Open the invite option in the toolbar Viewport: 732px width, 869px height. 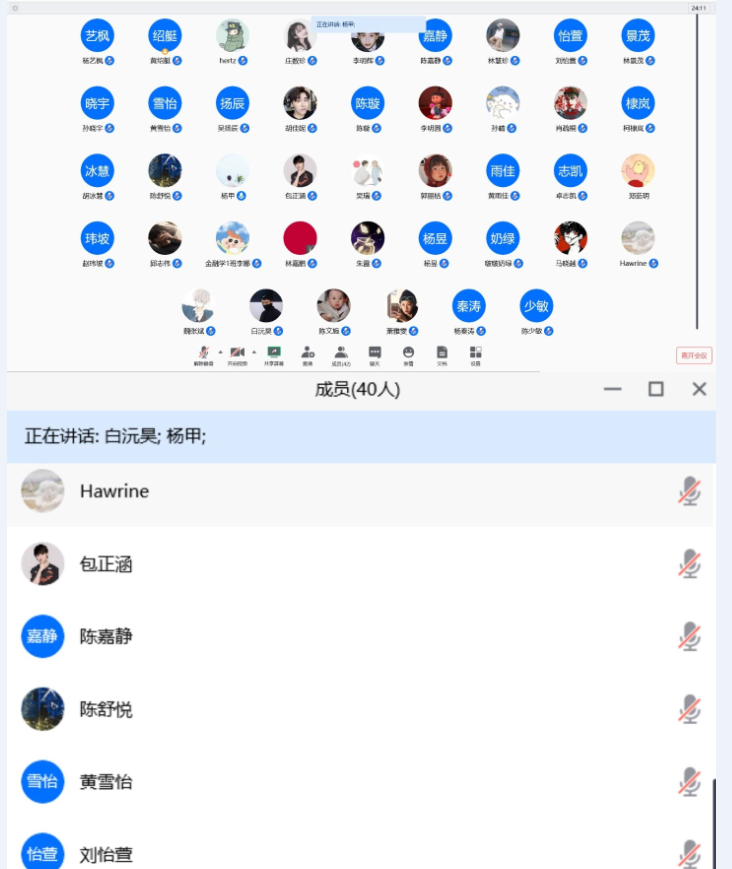[308, 353]
